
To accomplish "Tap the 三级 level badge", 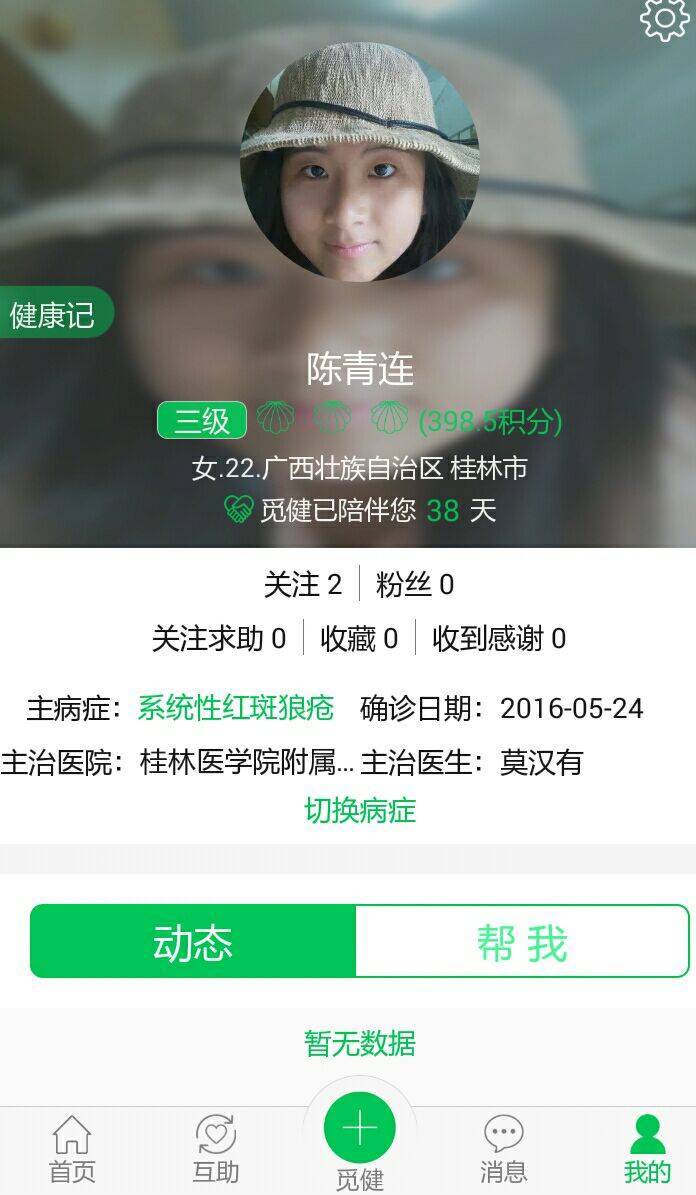I will tap(202, 421).
